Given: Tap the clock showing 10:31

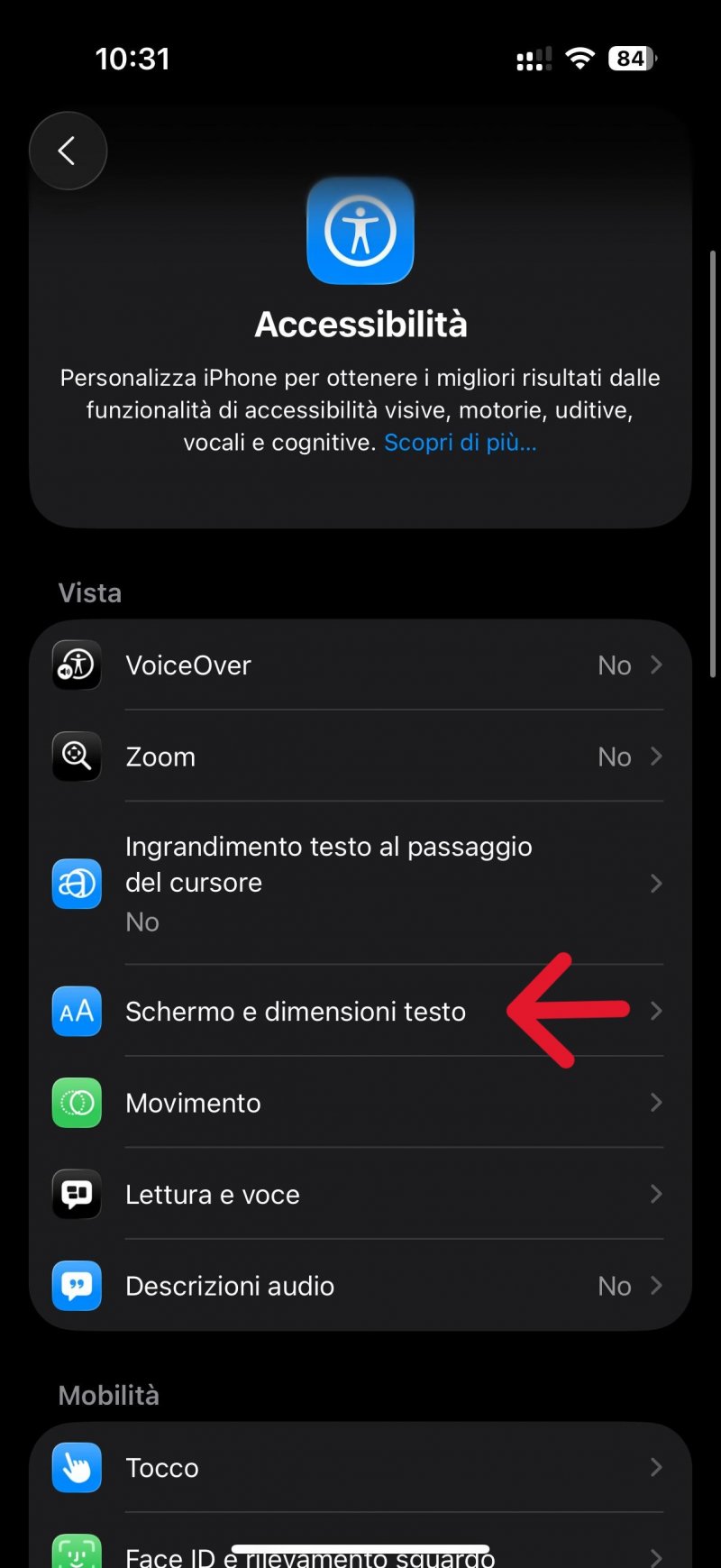Looking at the screenshot, I should [x=134, y=58].
